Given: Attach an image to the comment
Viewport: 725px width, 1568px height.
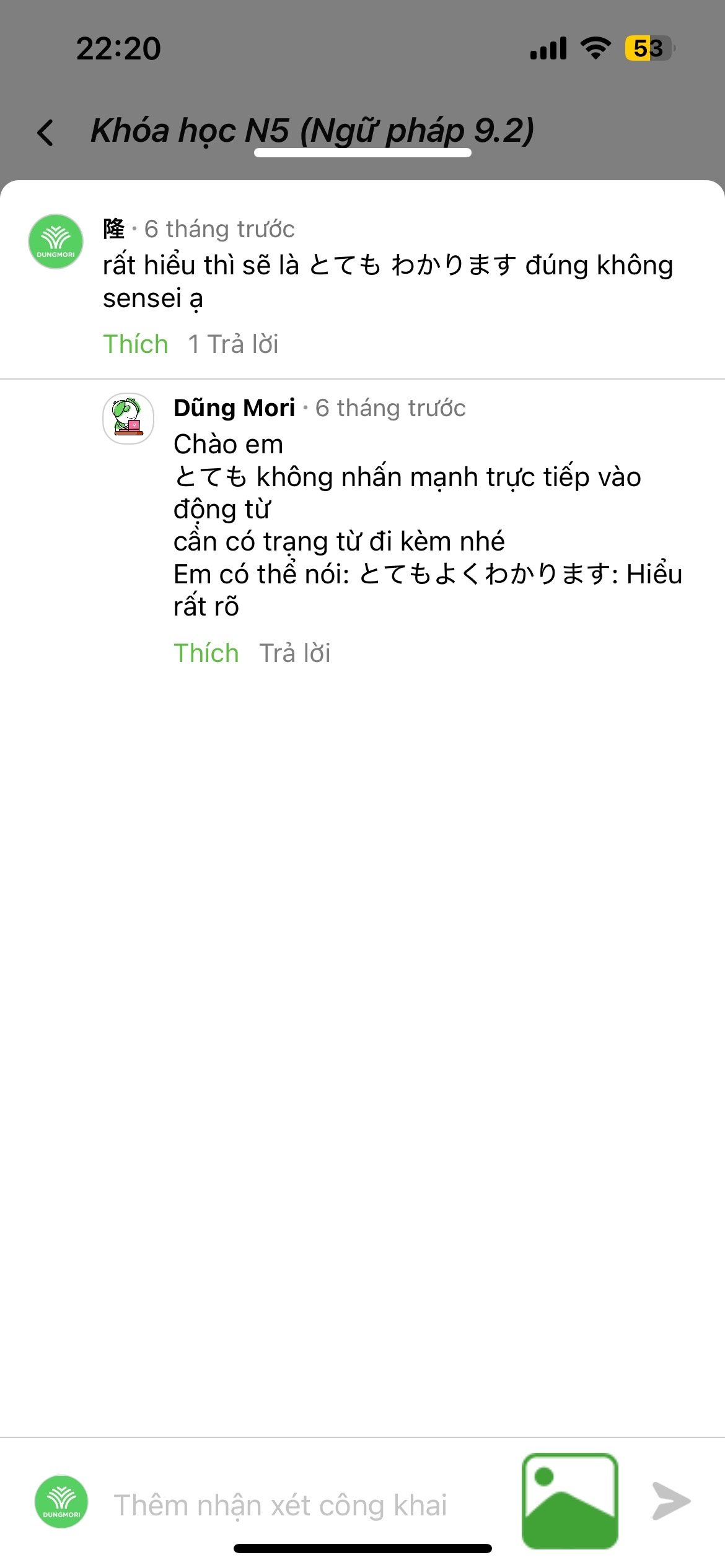Looking at the screenshot, I should point(569,1500).
